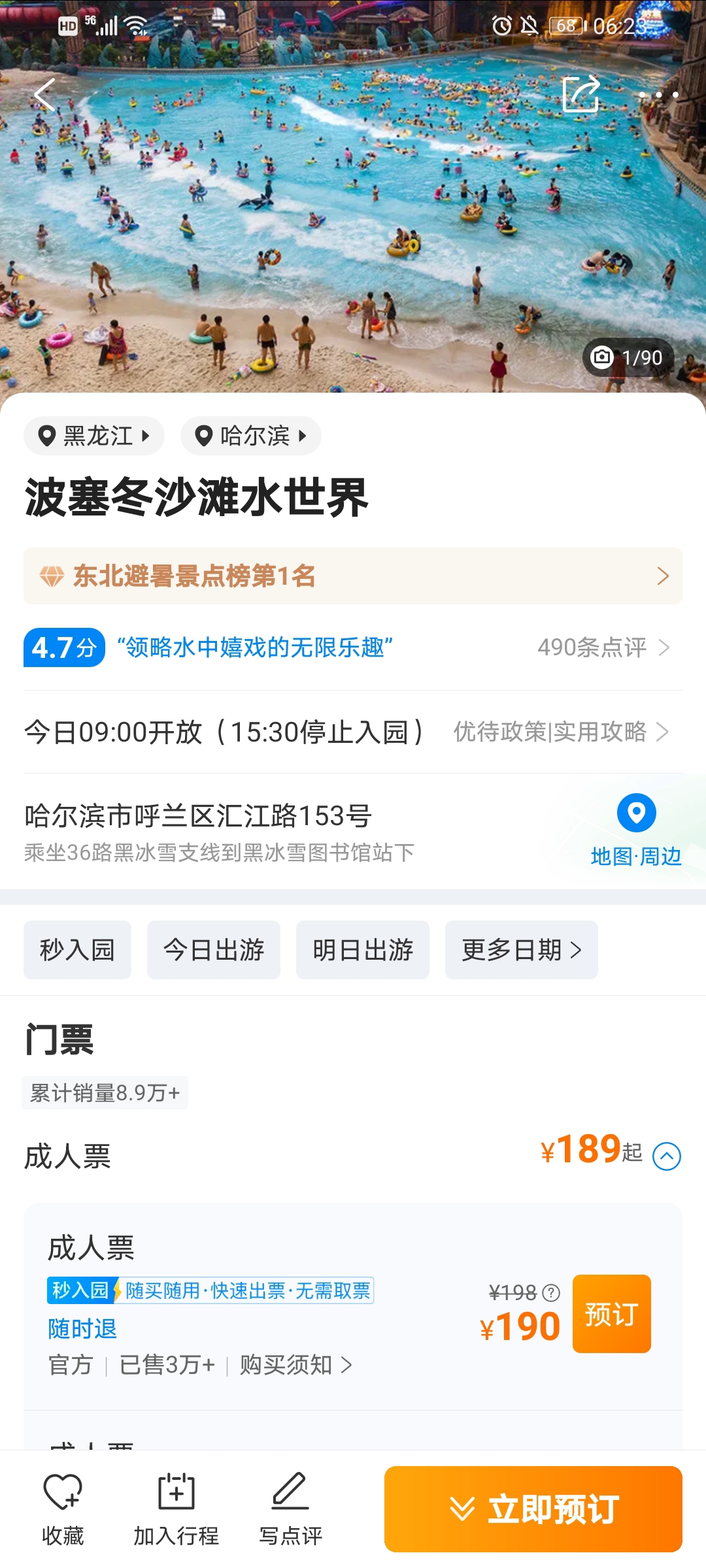The height and width of the screenshot is (1568, 706).
Task: Share this attraction page
Action: point(580,95)
